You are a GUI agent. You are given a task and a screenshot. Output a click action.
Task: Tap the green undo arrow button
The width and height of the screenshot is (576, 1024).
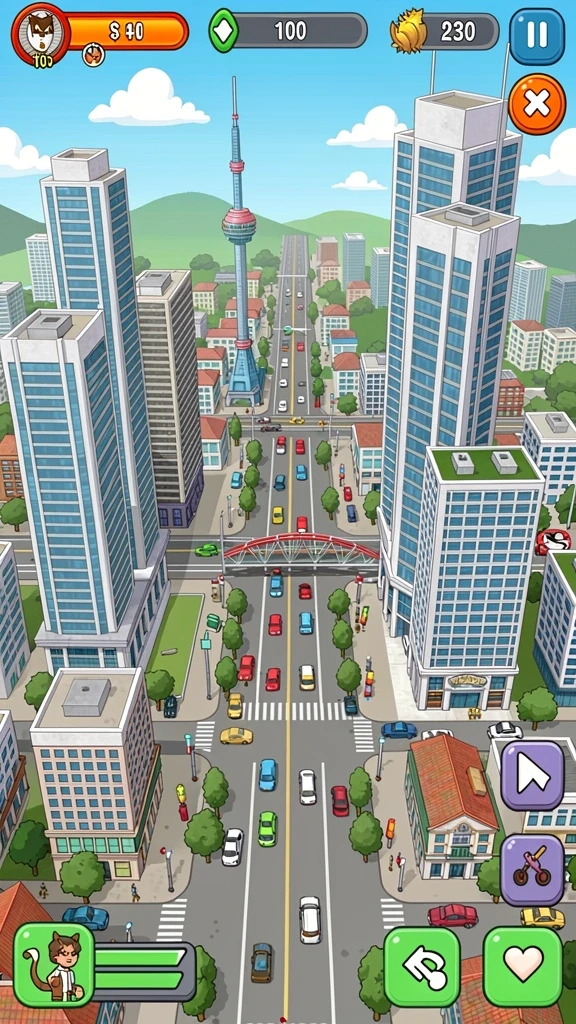(422, 966)
